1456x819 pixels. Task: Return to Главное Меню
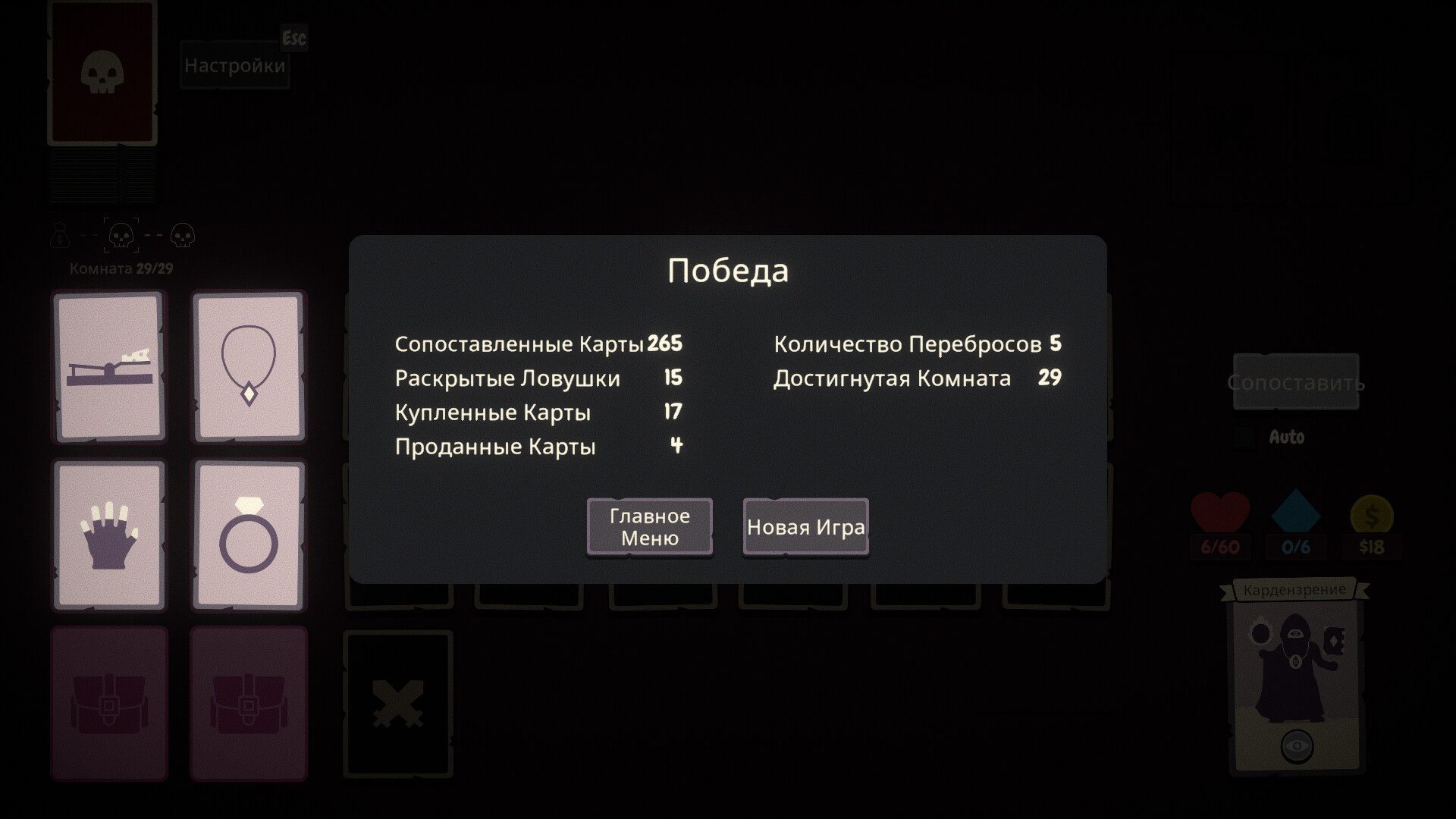650,527
